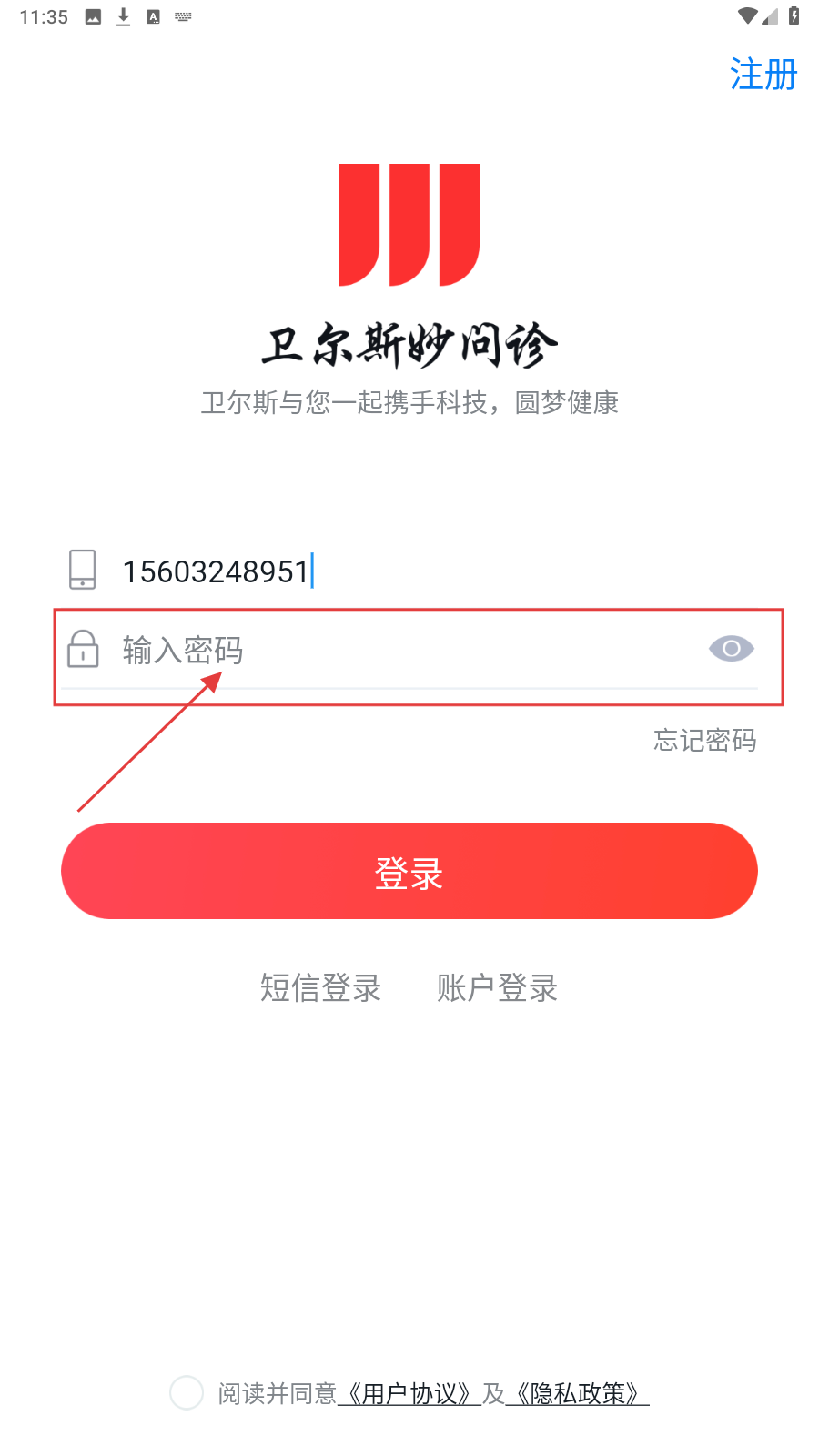Check the 阅读并同意 agreement circle
The image size is (819, 1456).
(x=187, y=1392)
